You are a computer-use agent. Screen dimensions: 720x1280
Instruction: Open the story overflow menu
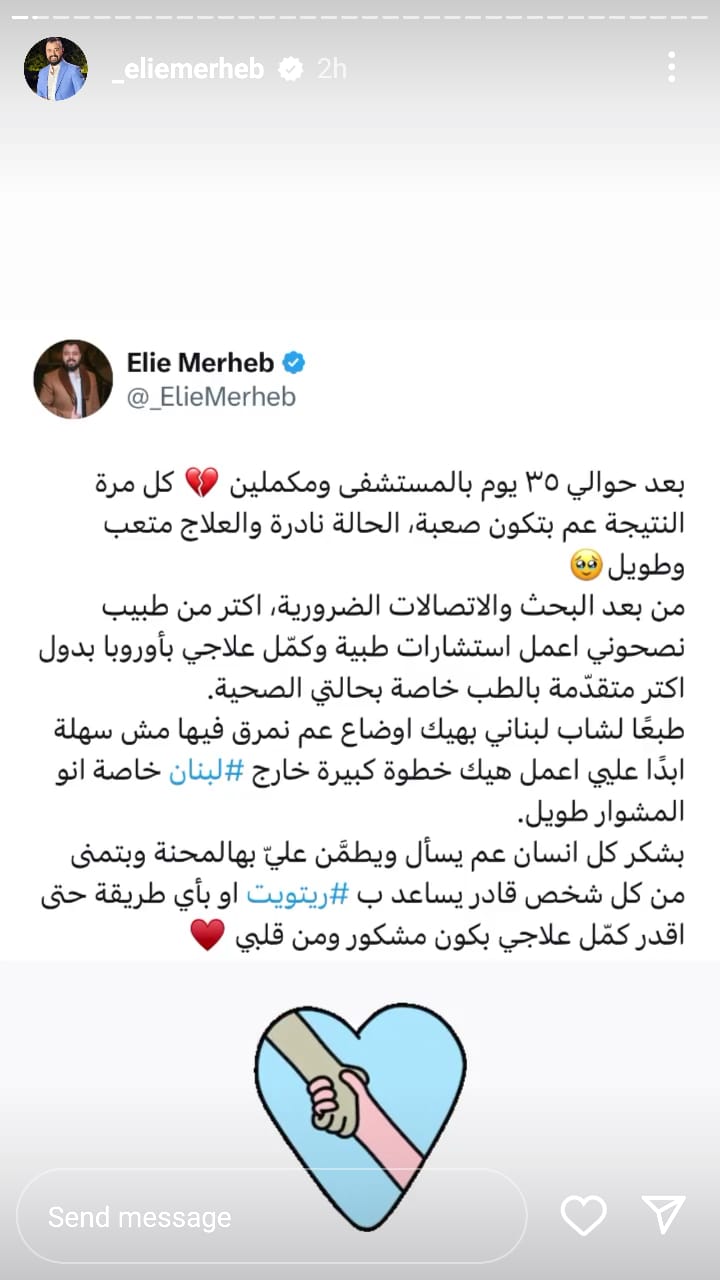coord(671,68)
